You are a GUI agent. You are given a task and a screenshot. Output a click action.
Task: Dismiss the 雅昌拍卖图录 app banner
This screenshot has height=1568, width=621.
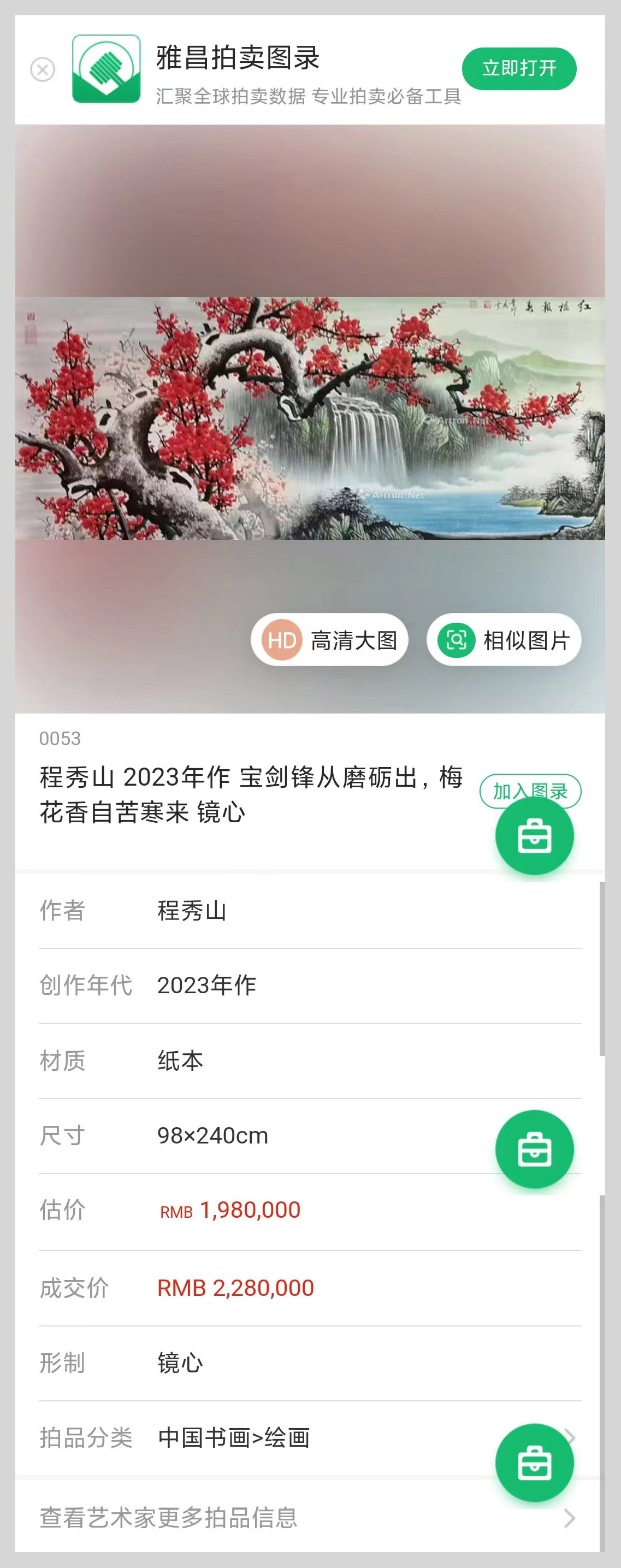43,69
